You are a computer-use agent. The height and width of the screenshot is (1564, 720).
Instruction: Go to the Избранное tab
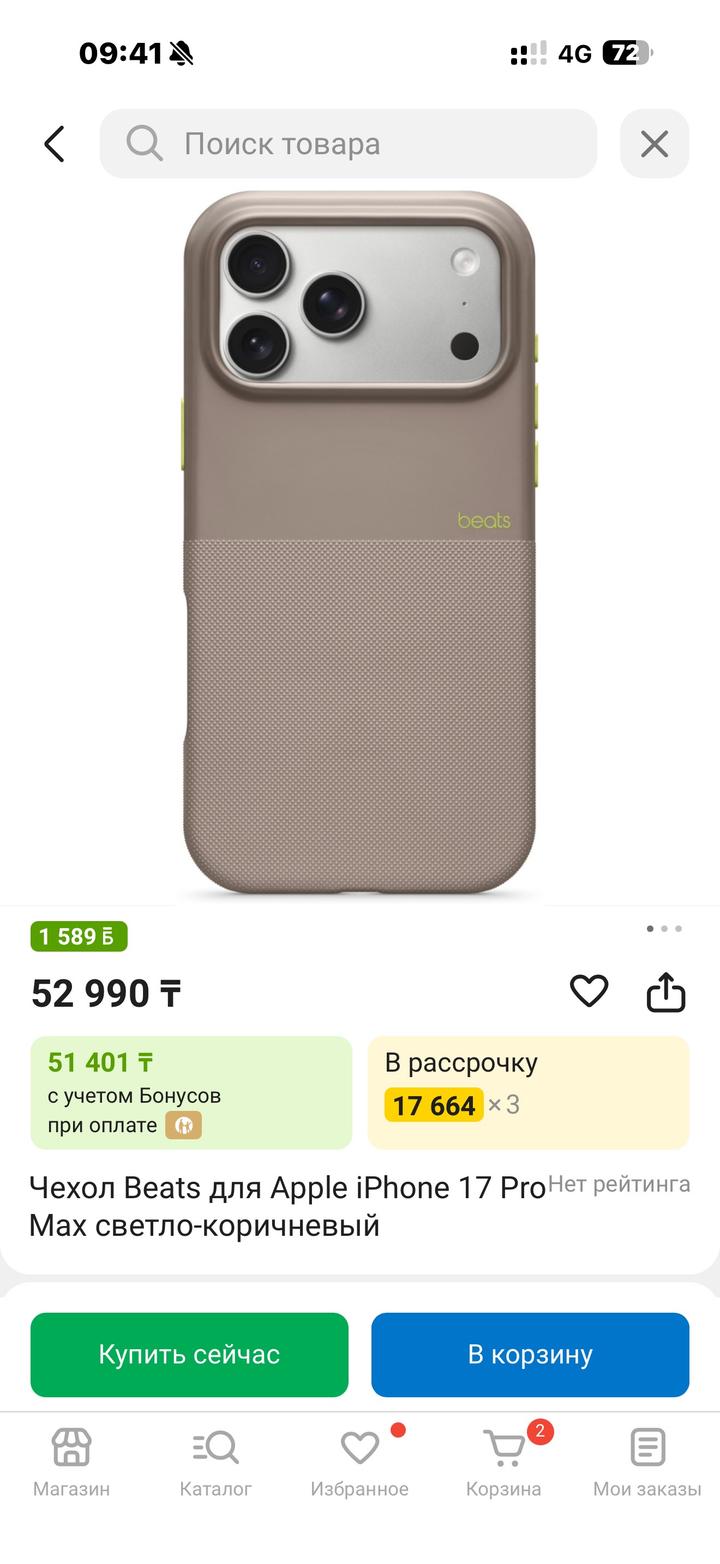[x=359, y=1462]
